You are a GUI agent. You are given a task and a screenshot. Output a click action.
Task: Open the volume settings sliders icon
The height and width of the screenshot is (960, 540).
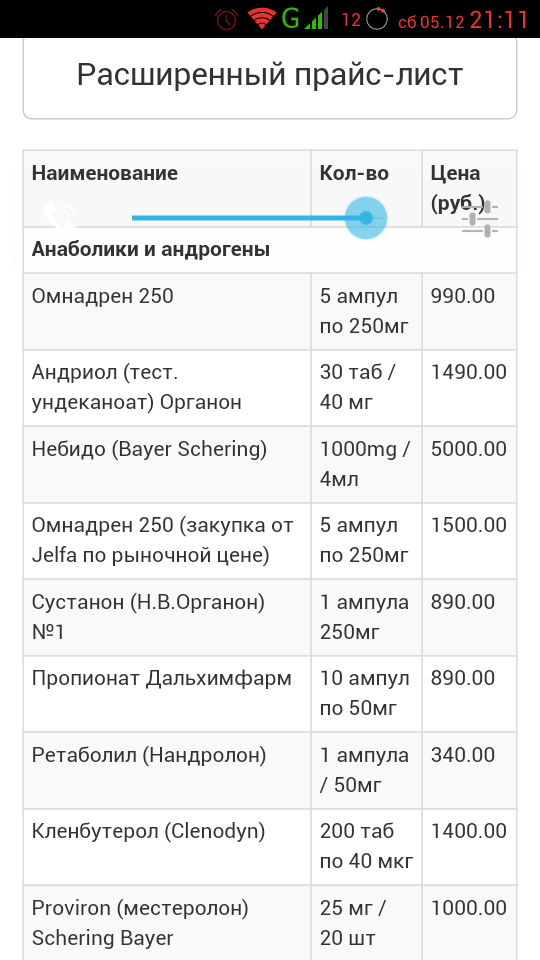(x=480, y=219)
